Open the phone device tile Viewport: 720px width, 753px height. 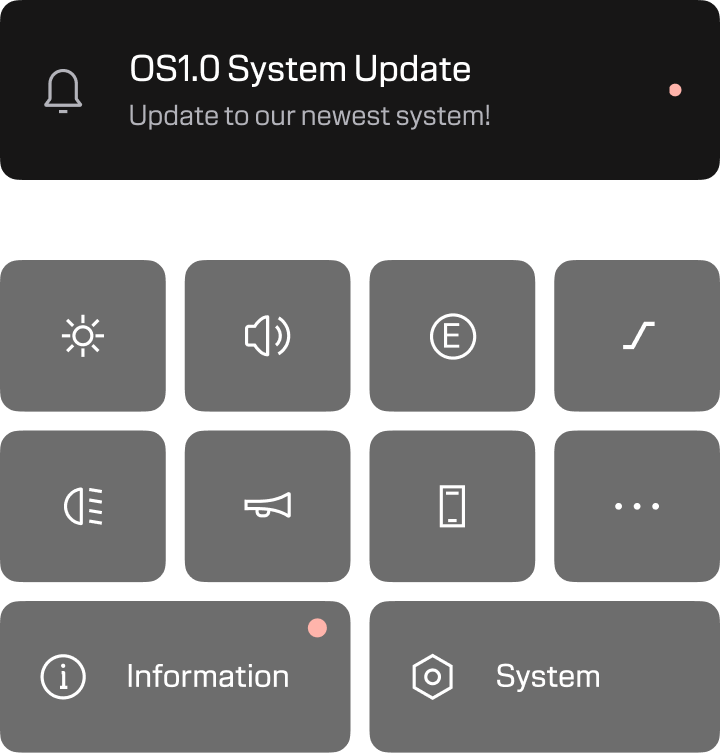click(x=452, y=506)
